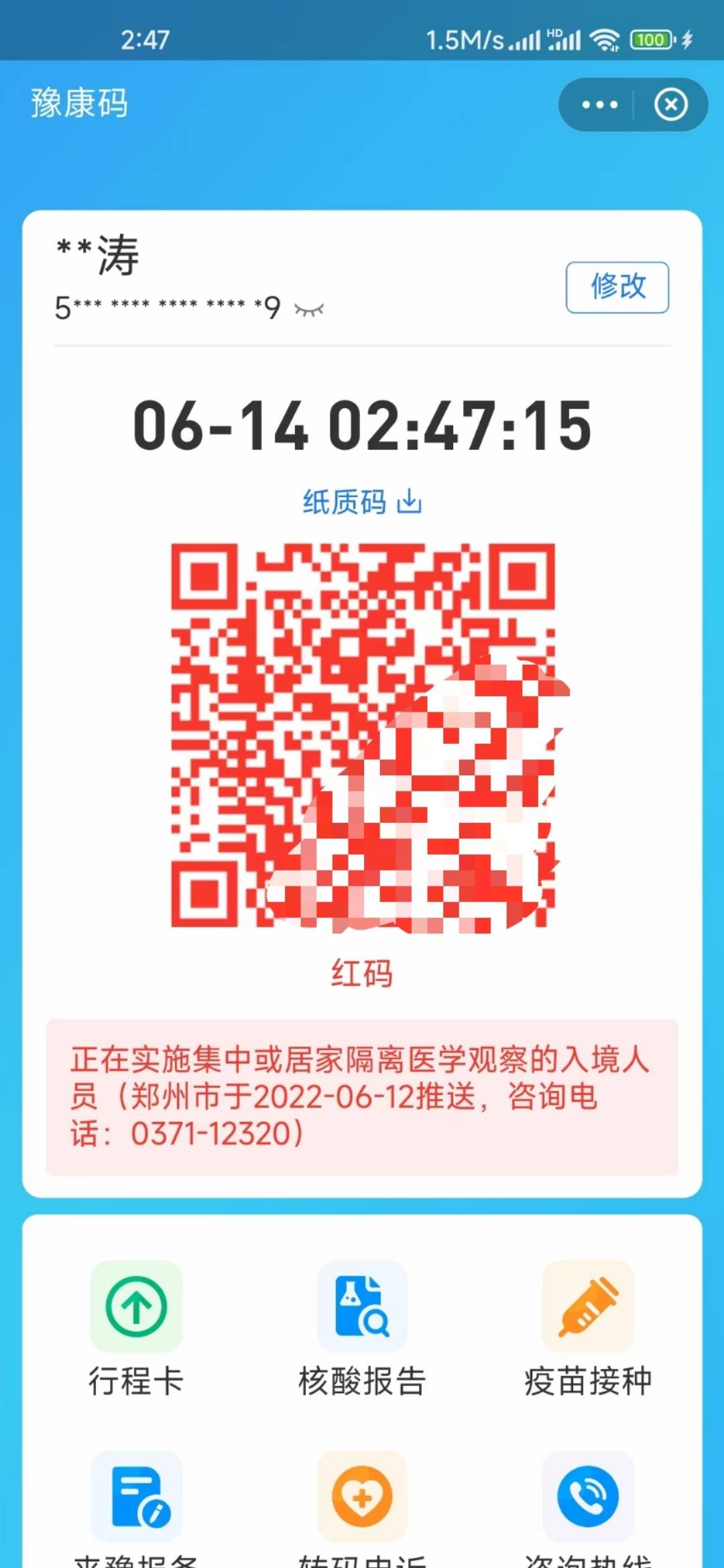Select the orange heart appeal icon
Image resolution: width=724 pixels, height=1568 pixels.
(x=362, y=1496)
